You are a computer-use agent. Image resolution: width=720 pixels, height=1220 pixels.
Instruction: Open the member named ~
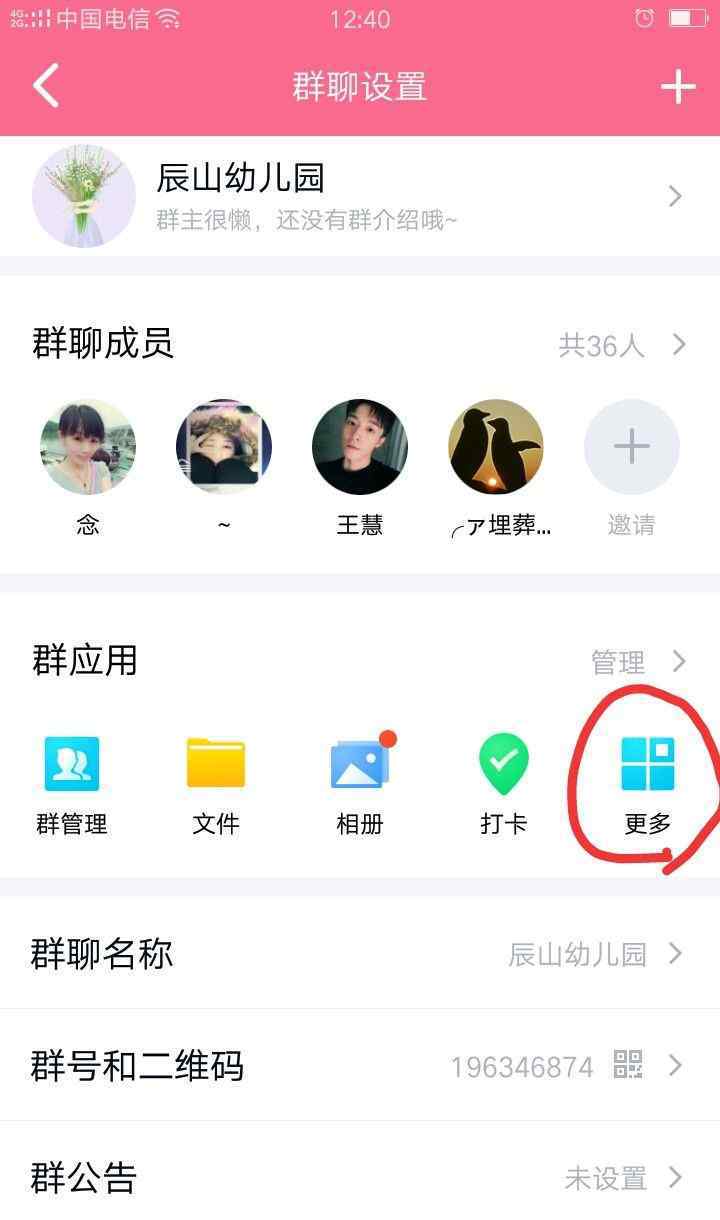224,467
